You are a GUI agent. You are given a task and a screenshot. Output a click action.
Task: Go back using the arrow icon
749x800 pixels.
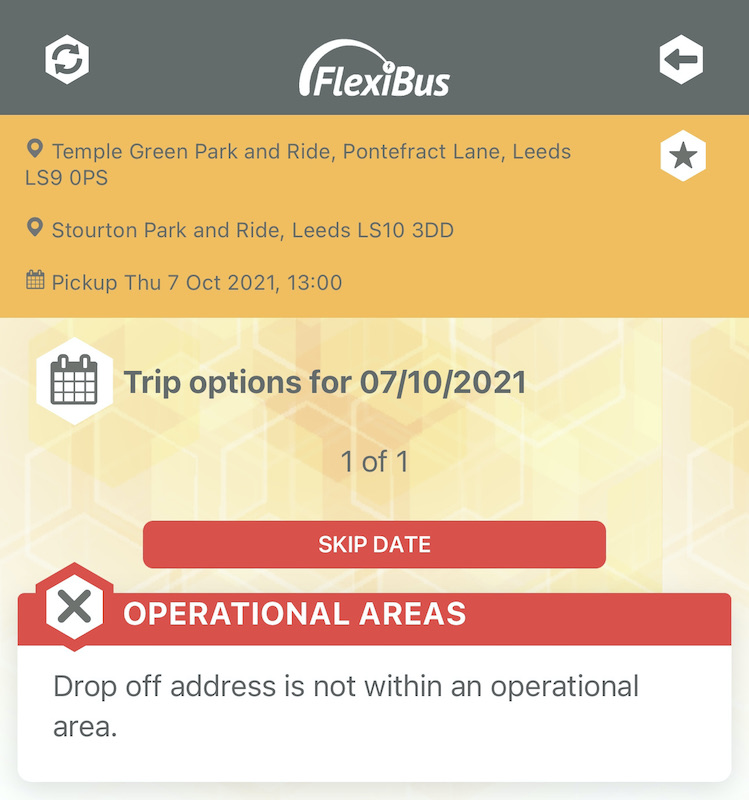point(681,60)
